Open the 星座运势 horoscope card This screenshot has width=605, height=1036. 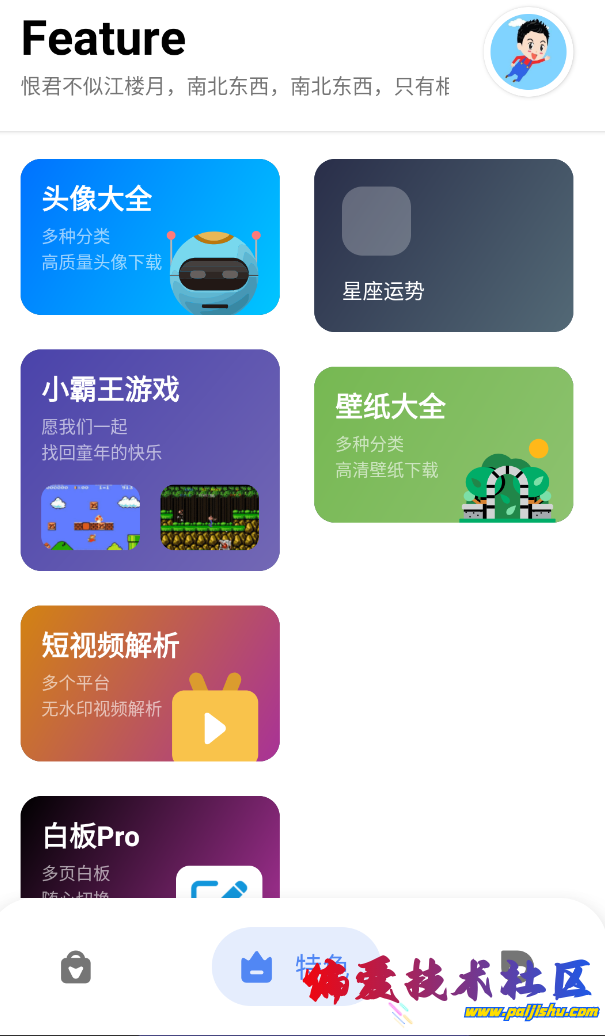[443, 245]
